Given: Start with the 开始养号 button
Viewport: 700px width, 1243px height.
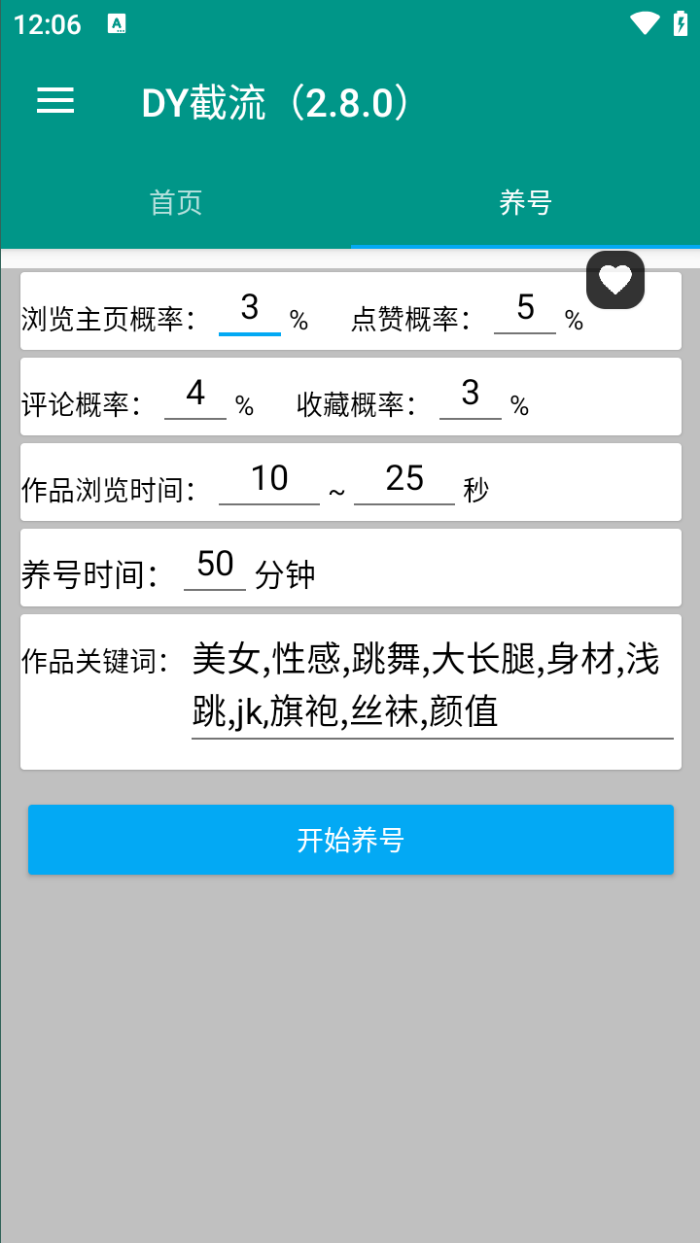Looking at the screenshot, I should coord(350,840).
